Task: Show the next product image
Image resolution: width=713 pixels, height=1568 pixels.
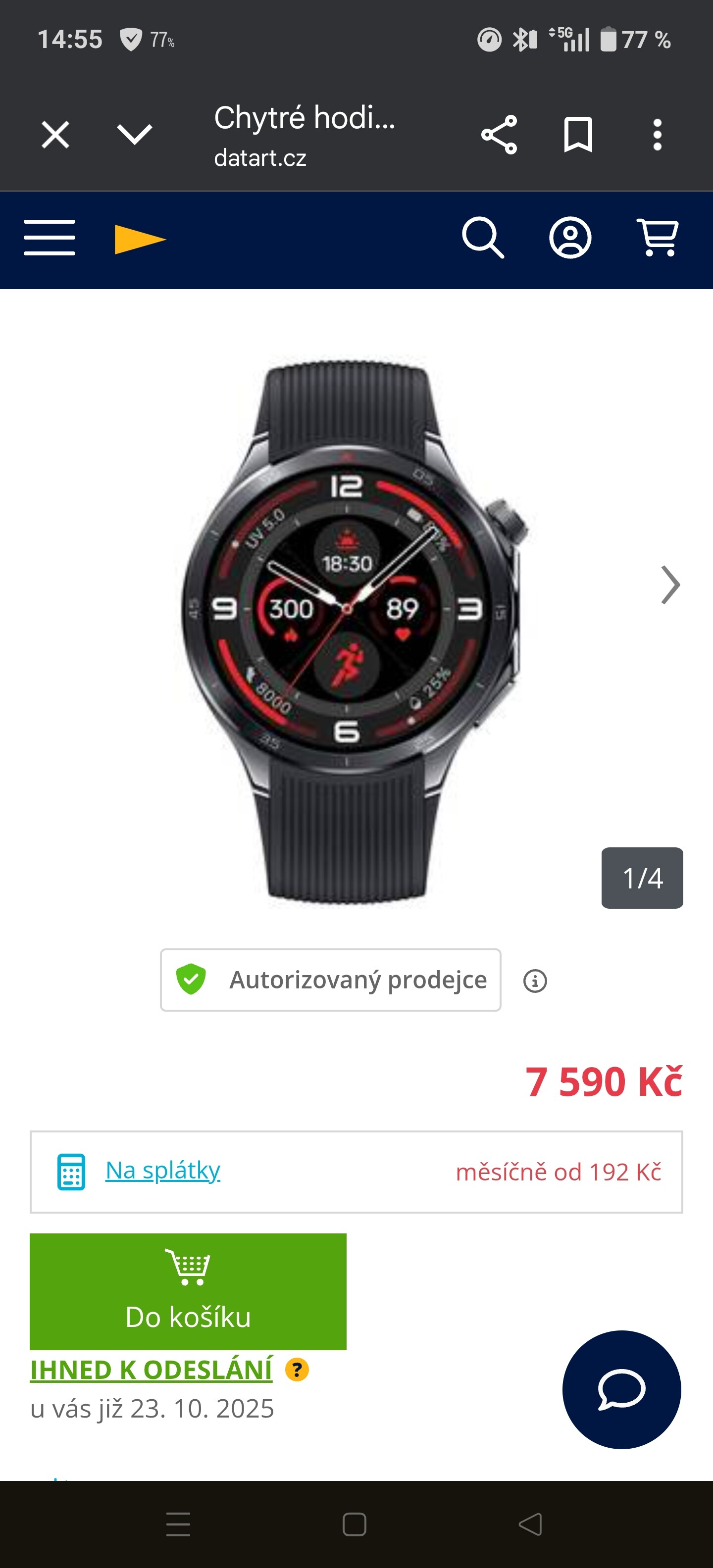Action: [670, 585]
